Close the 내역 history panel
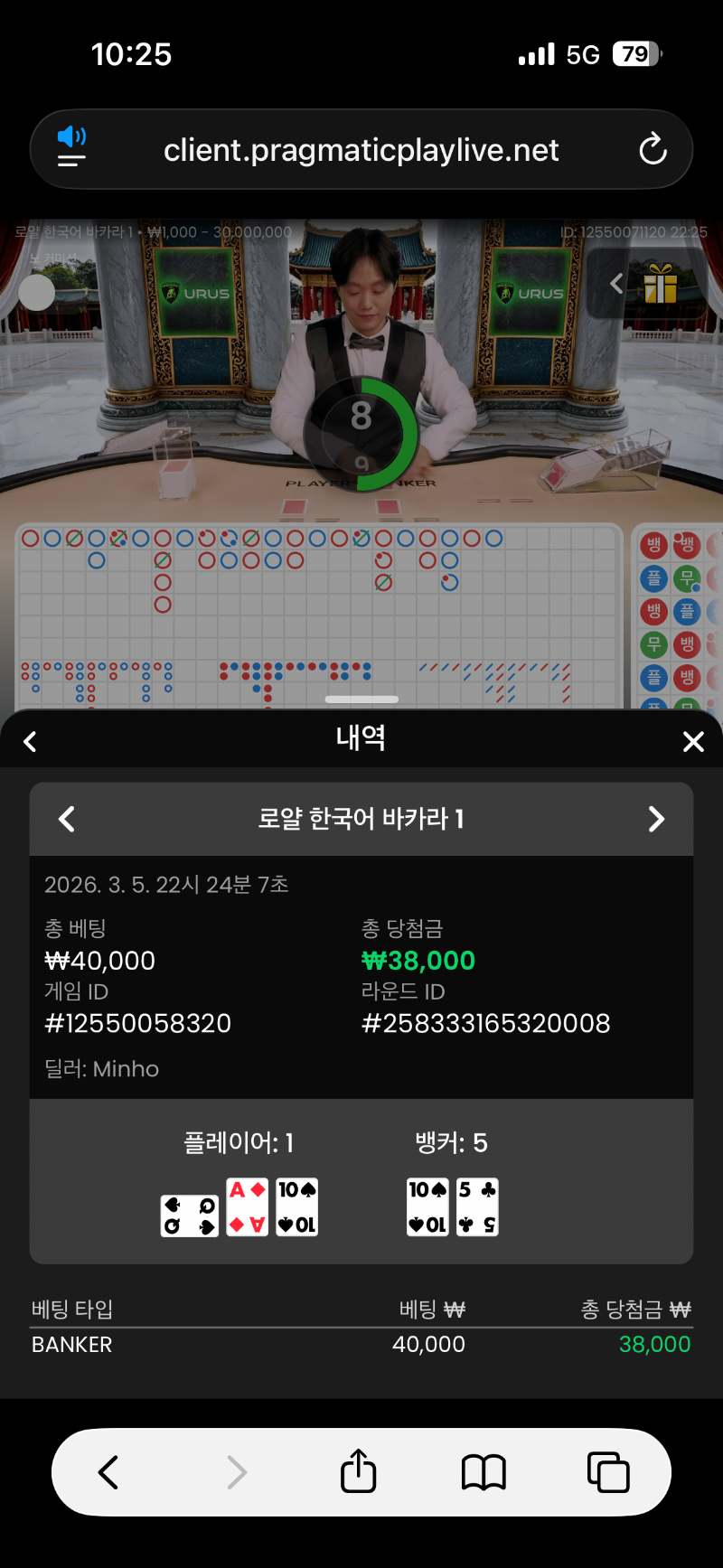 693,742
